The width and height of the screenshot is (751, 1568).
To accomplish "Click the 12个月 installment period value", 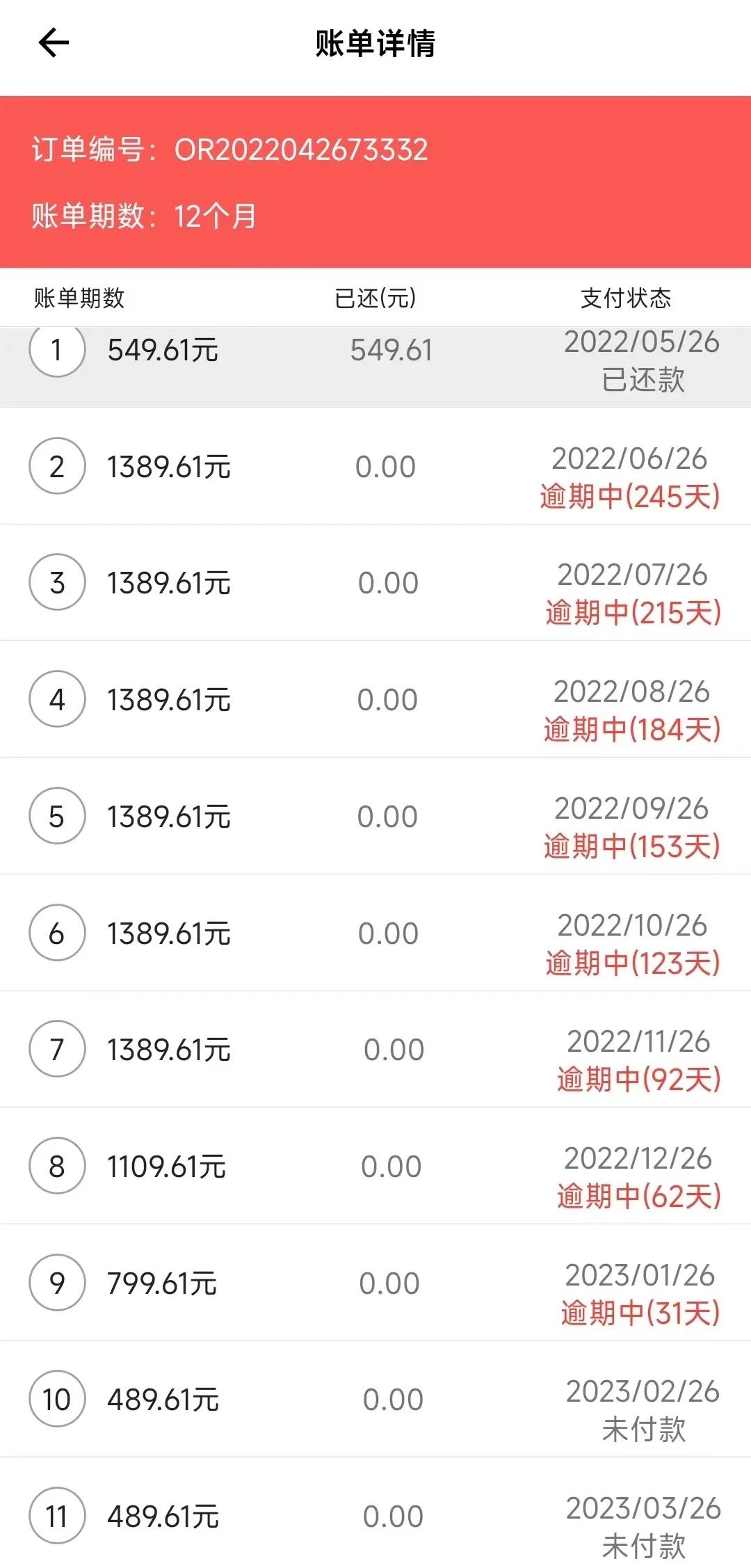I will [216, 216].
